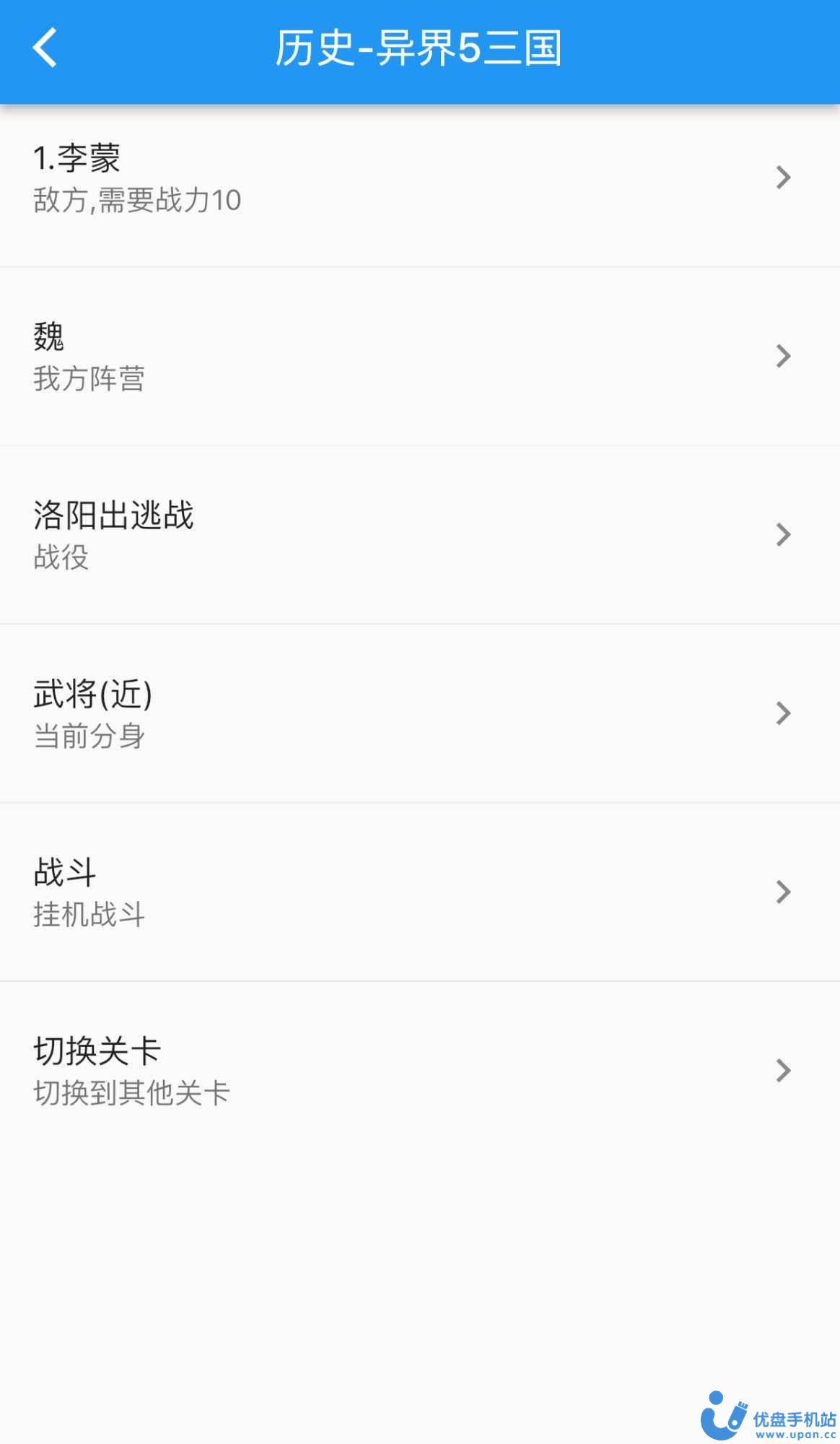840x1444 pixels.
Task: Open 切换关卡 to switch levels
Action: (x=420, y=1070)
